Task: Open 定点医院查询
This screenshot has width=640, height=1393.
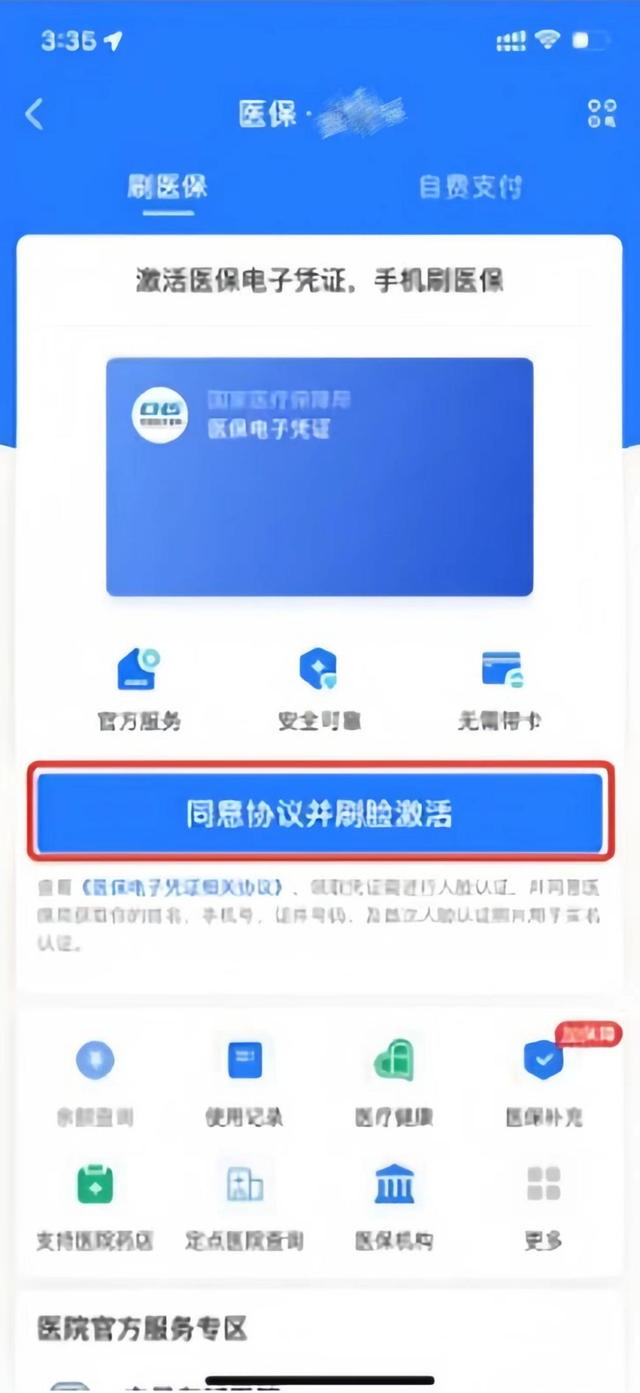Action: 245,1205
